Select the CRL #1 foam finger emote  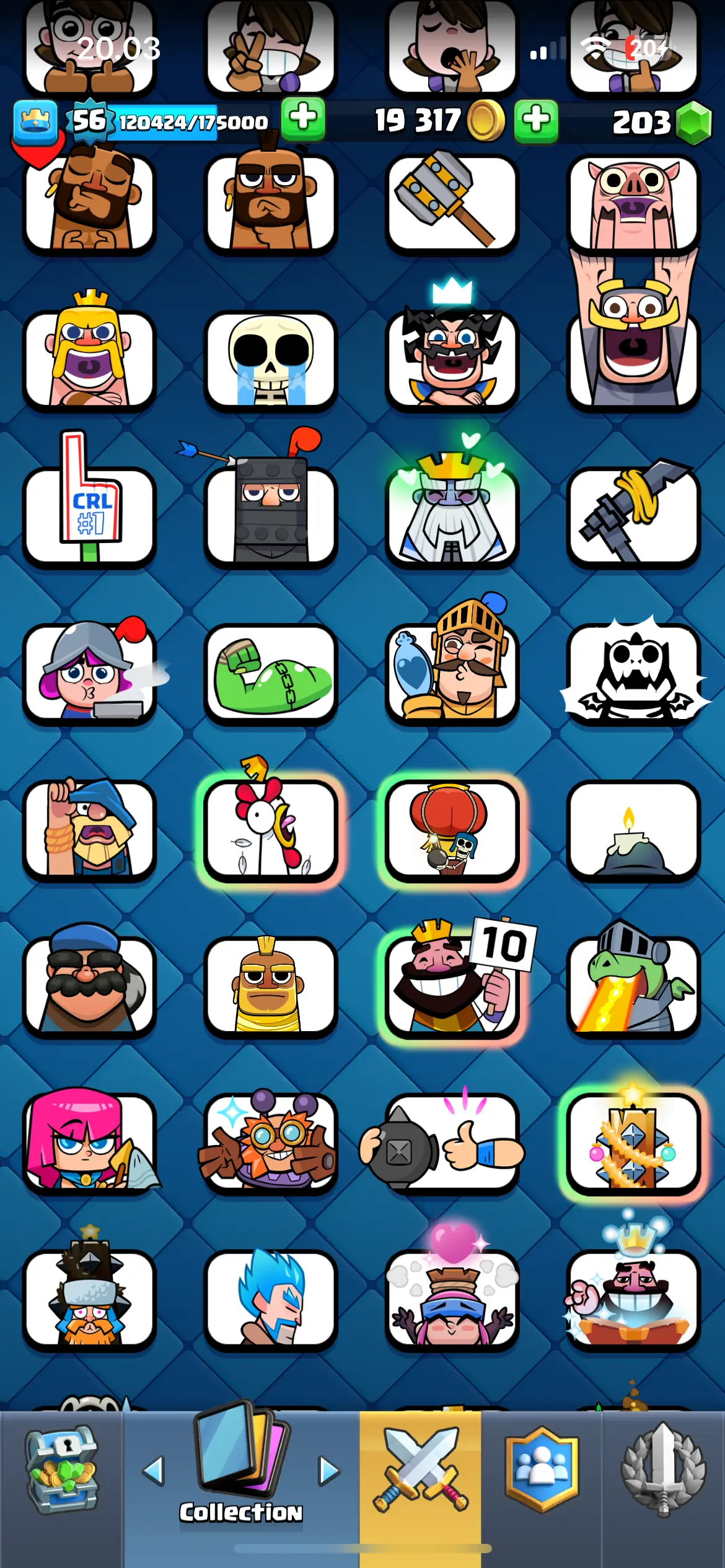[x=90, y=514]
